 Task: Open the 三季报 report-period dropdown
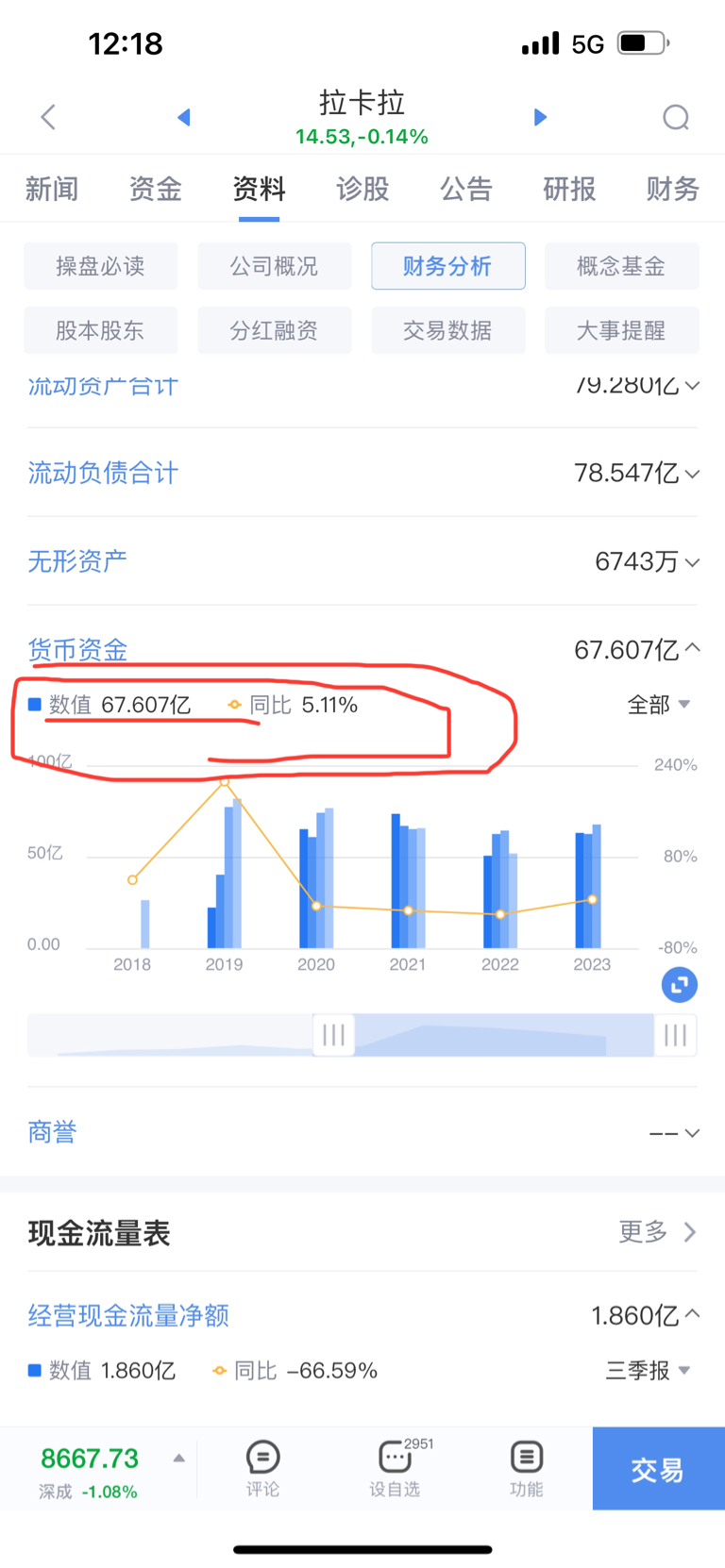(655, 1370)
